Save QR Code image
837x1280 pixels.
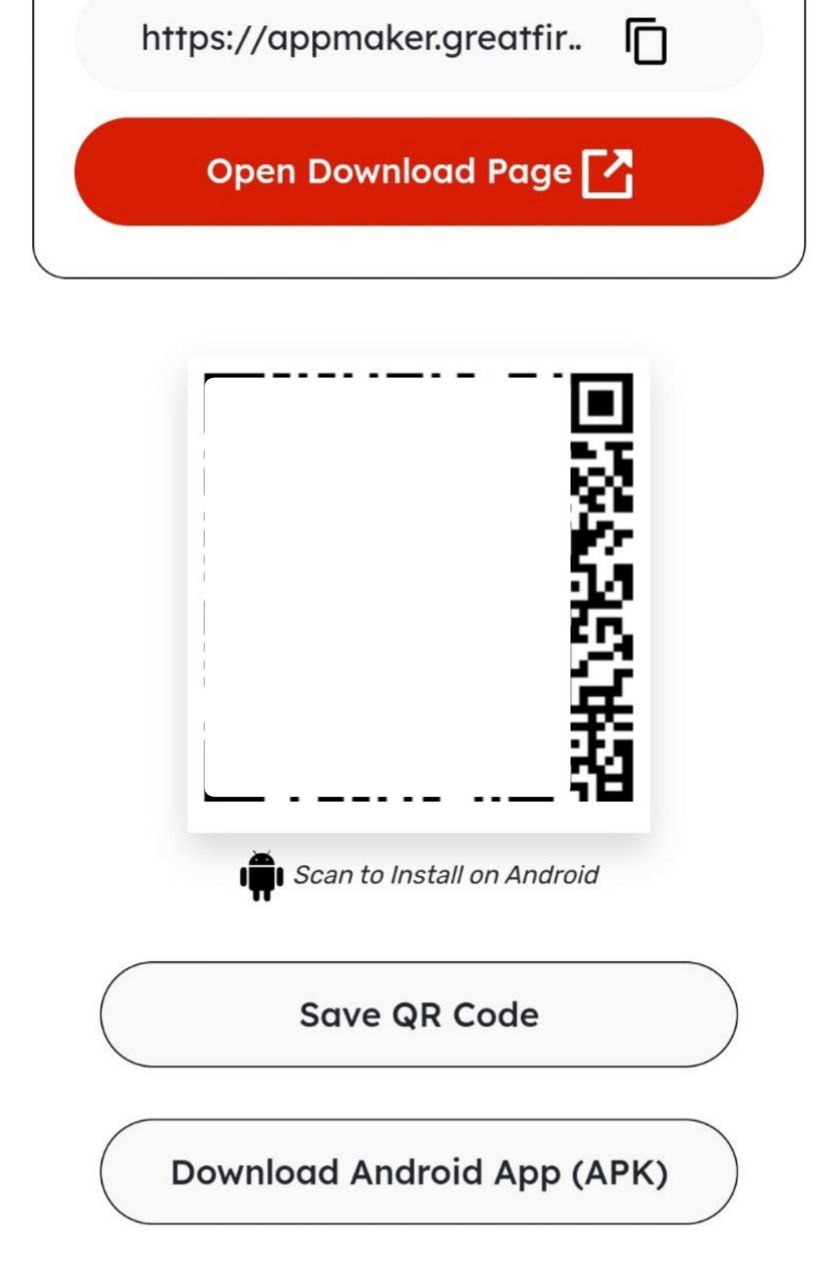pyautogui.click(x=418, y=1014)
